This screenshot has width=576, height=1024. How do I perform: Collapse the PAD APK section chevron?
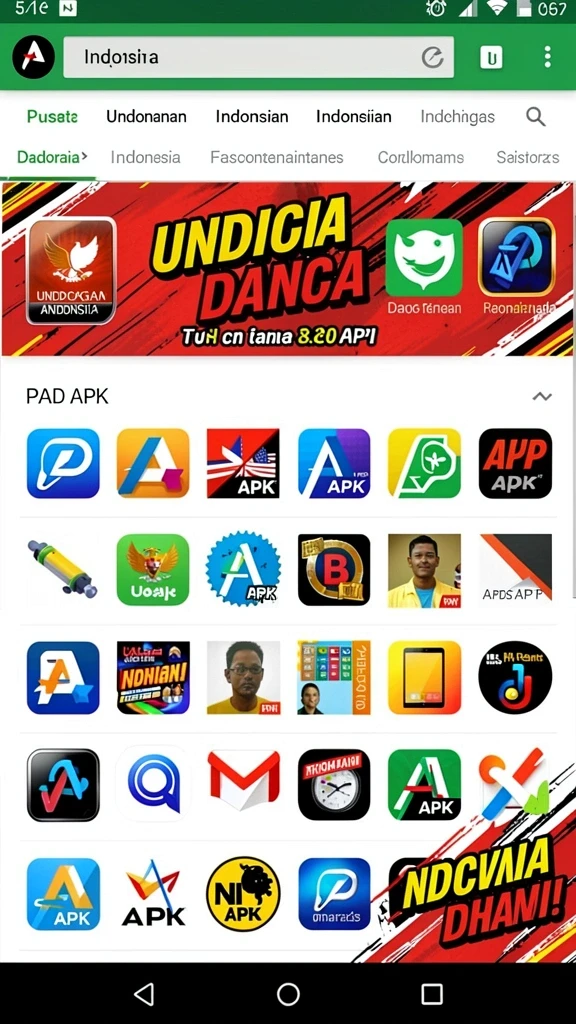[542, 396]
